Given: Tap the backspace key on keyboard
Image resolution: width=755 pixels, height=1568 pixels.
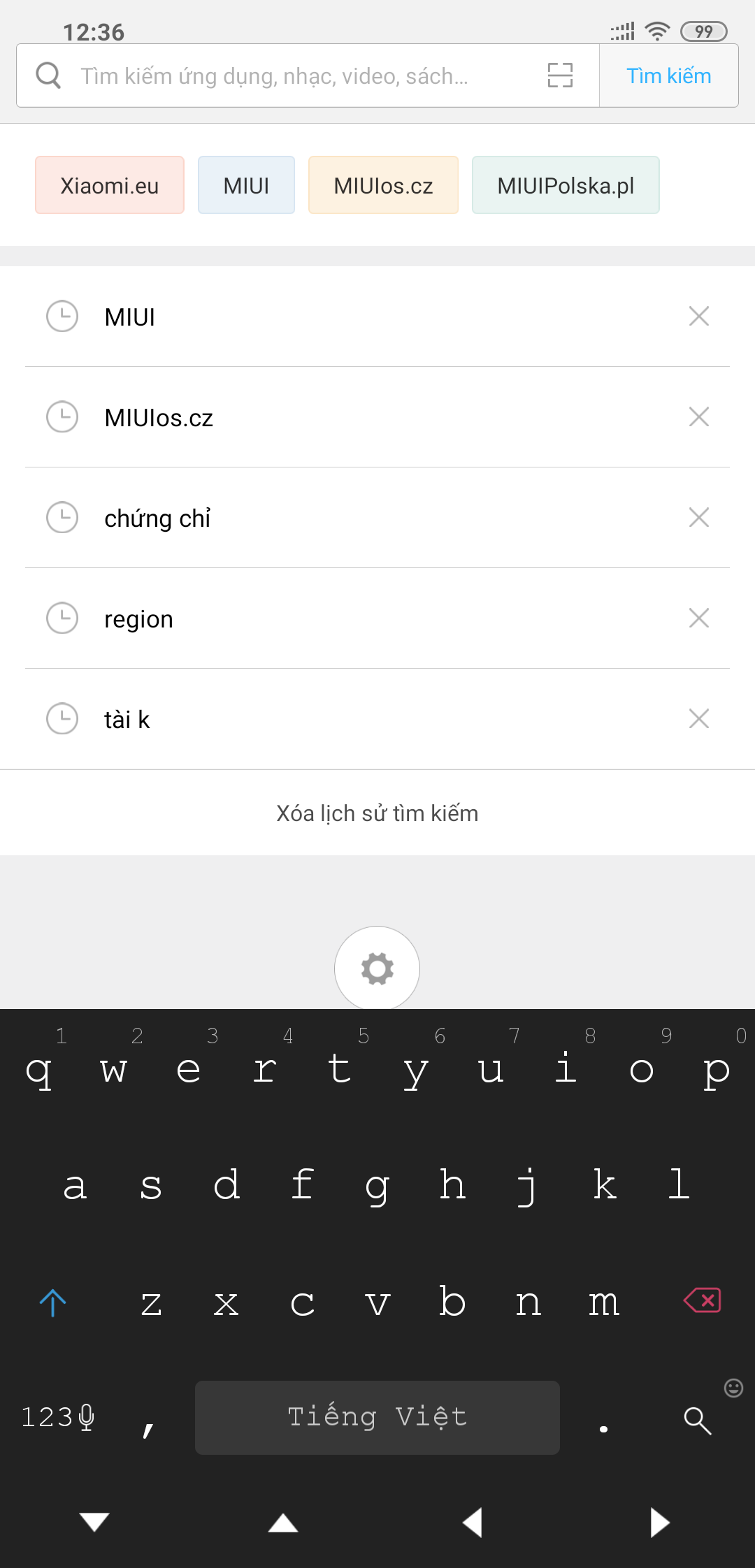Looking at the screenshot, I should 703,1301.
